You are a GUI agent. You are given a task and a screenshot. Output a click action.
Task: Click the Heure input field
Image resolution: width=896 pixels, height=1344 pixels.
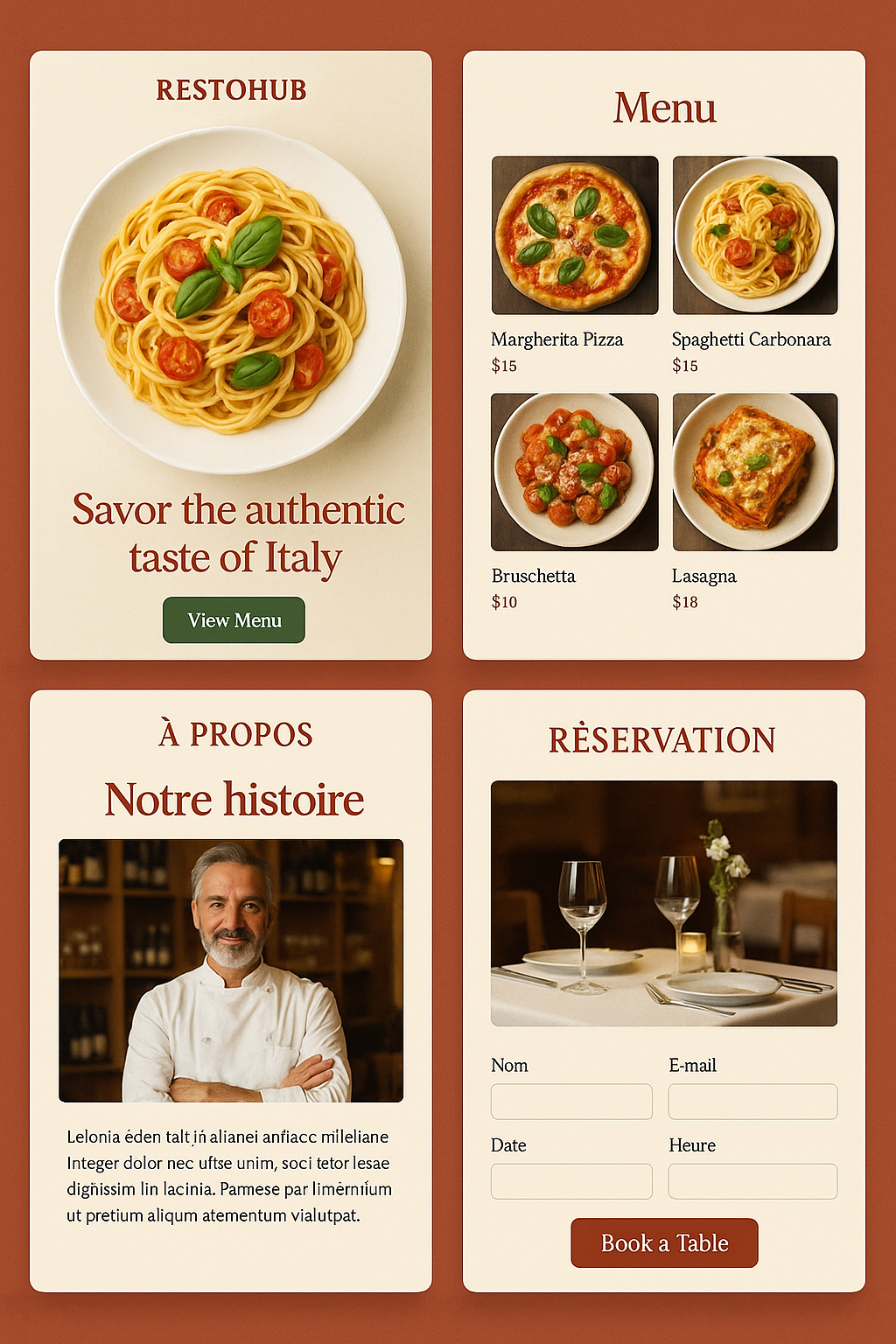pyautogui.click(x=752, y=1180)
